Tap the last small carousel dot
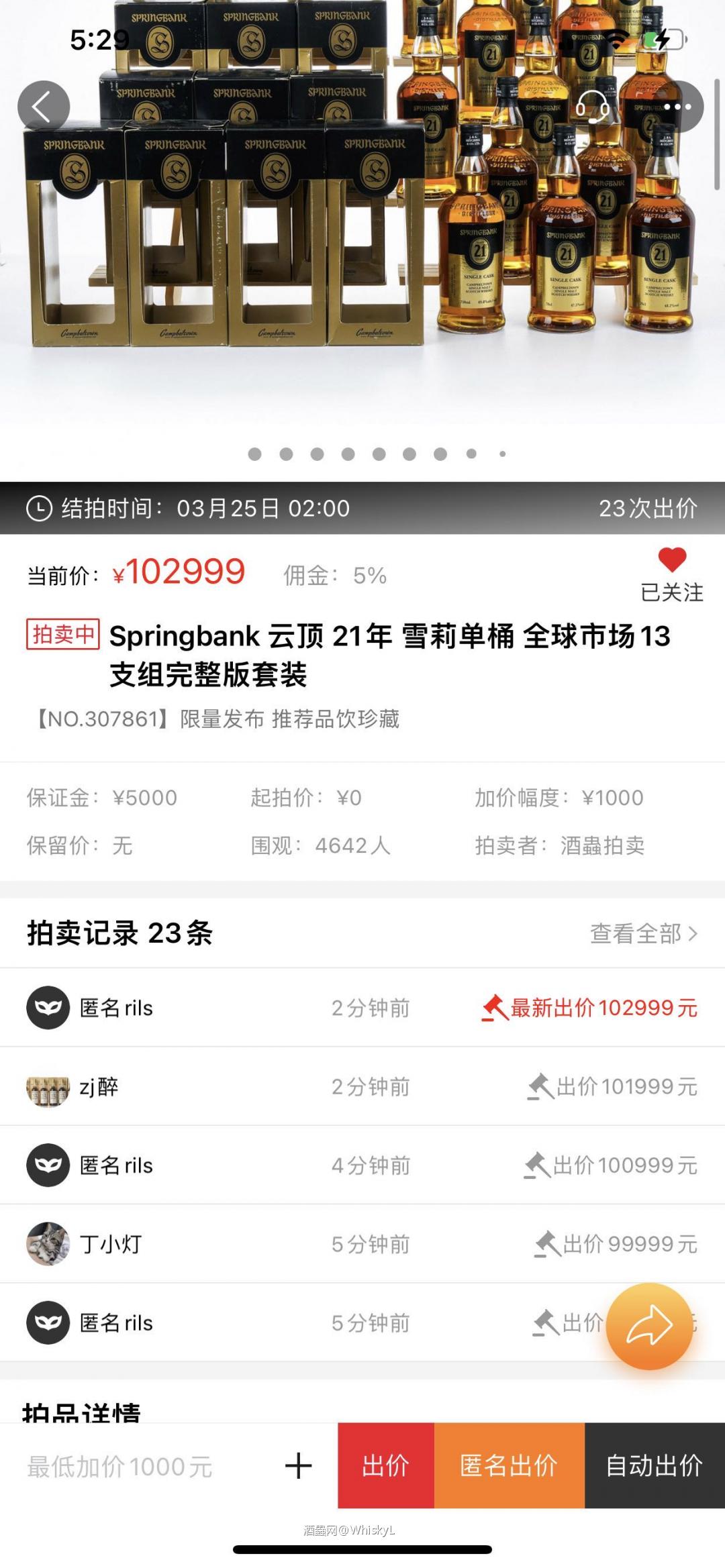Image resolution: width=725 pixels, height=1568 pixels. click(x=501, y=454)
